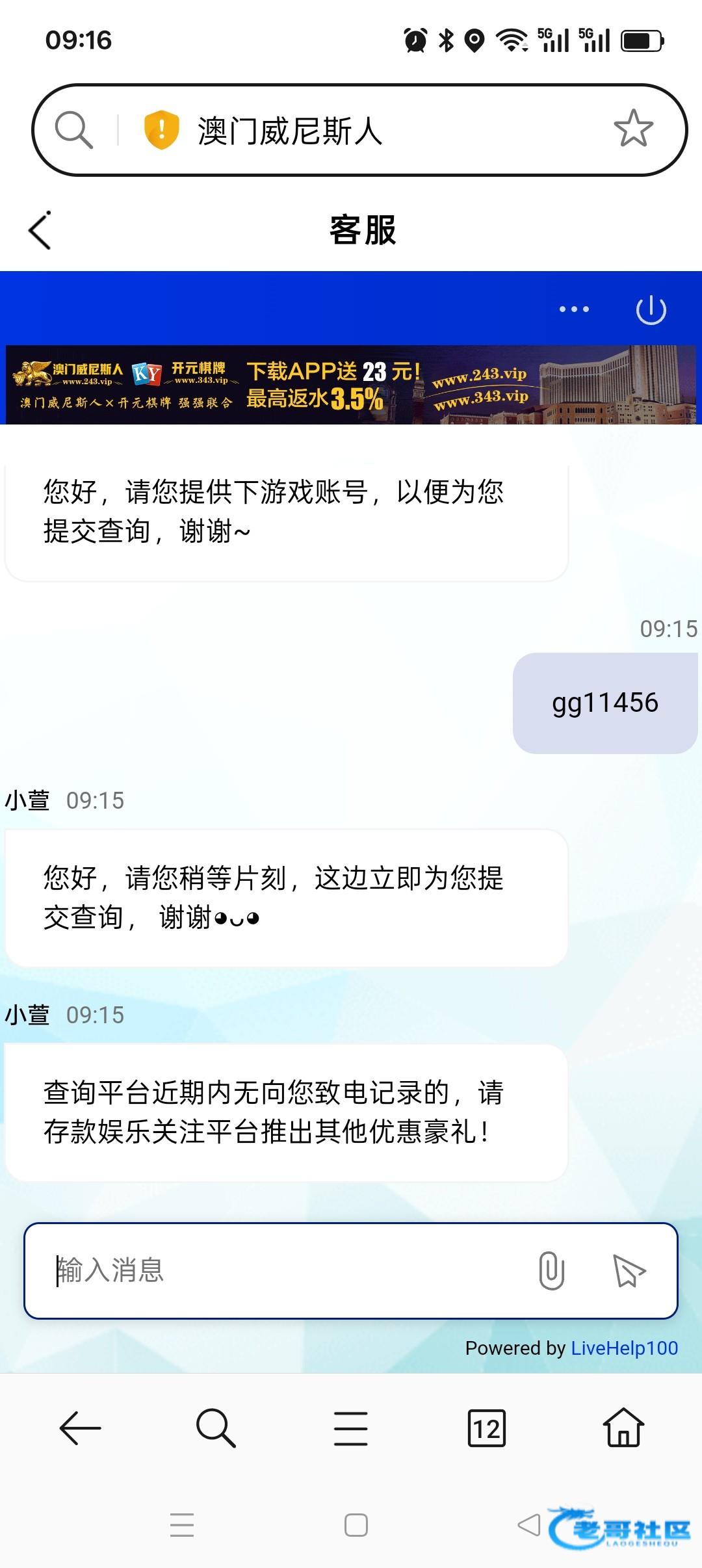Go to the browser home page
This screenshot has height=1568, width=702.
[623, 1428]
